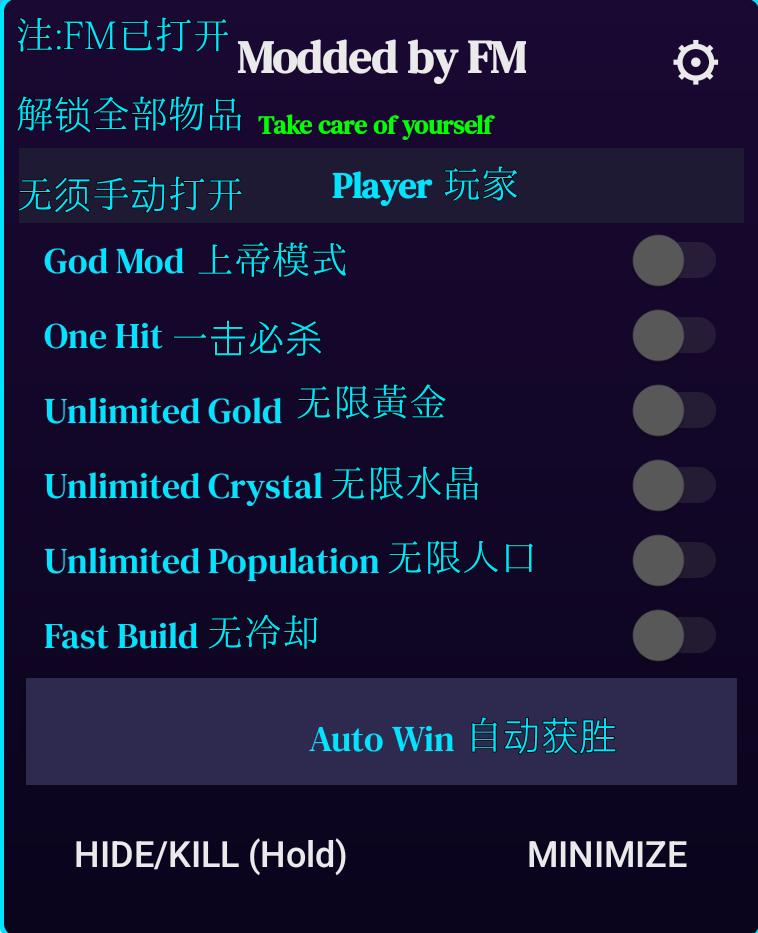Tap the Auto Win button
Viewport: 758px width, 933px height.
coord(381,732)
